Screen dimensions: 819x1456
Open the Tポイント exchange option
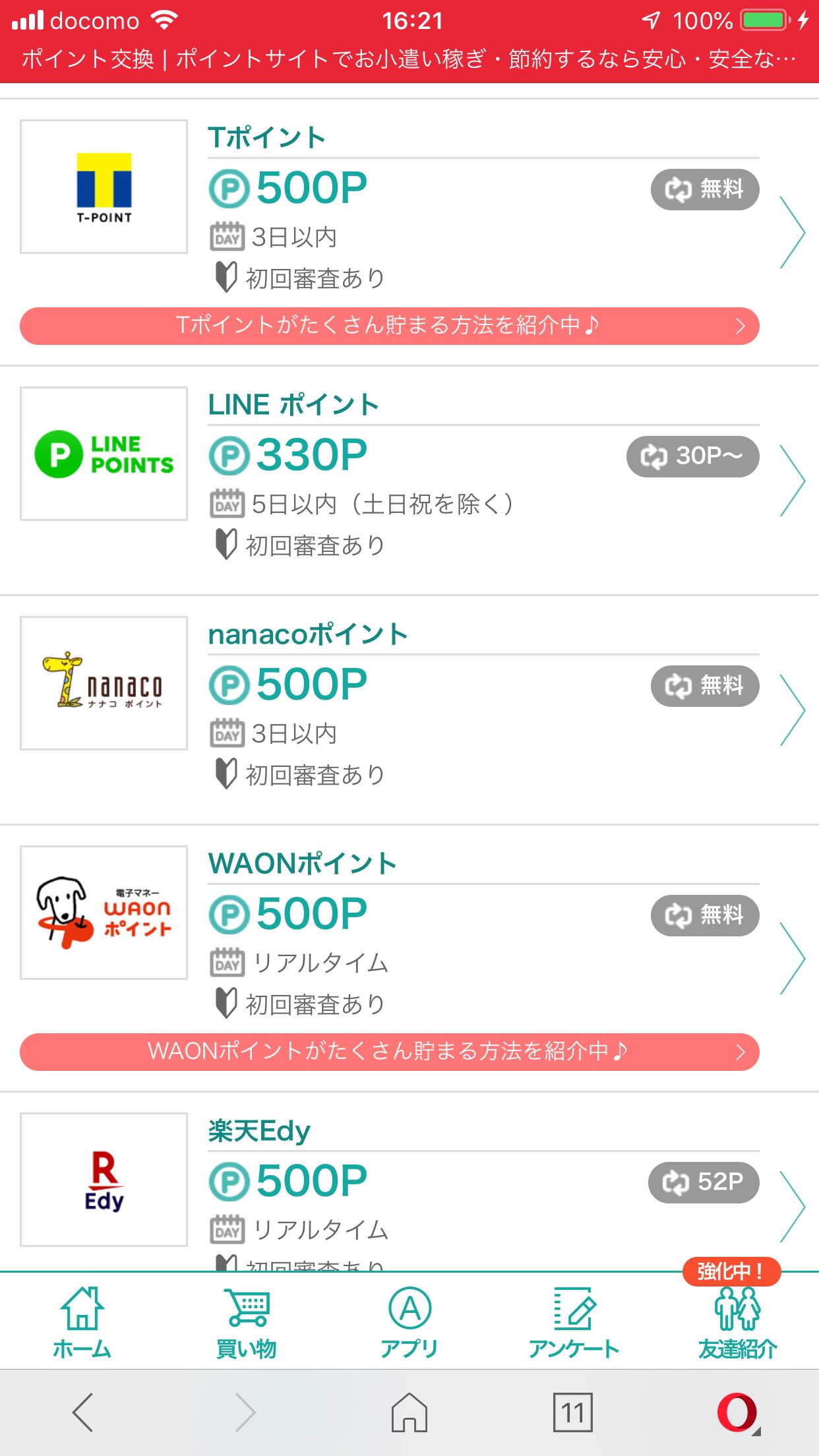[x=409, y=206]
